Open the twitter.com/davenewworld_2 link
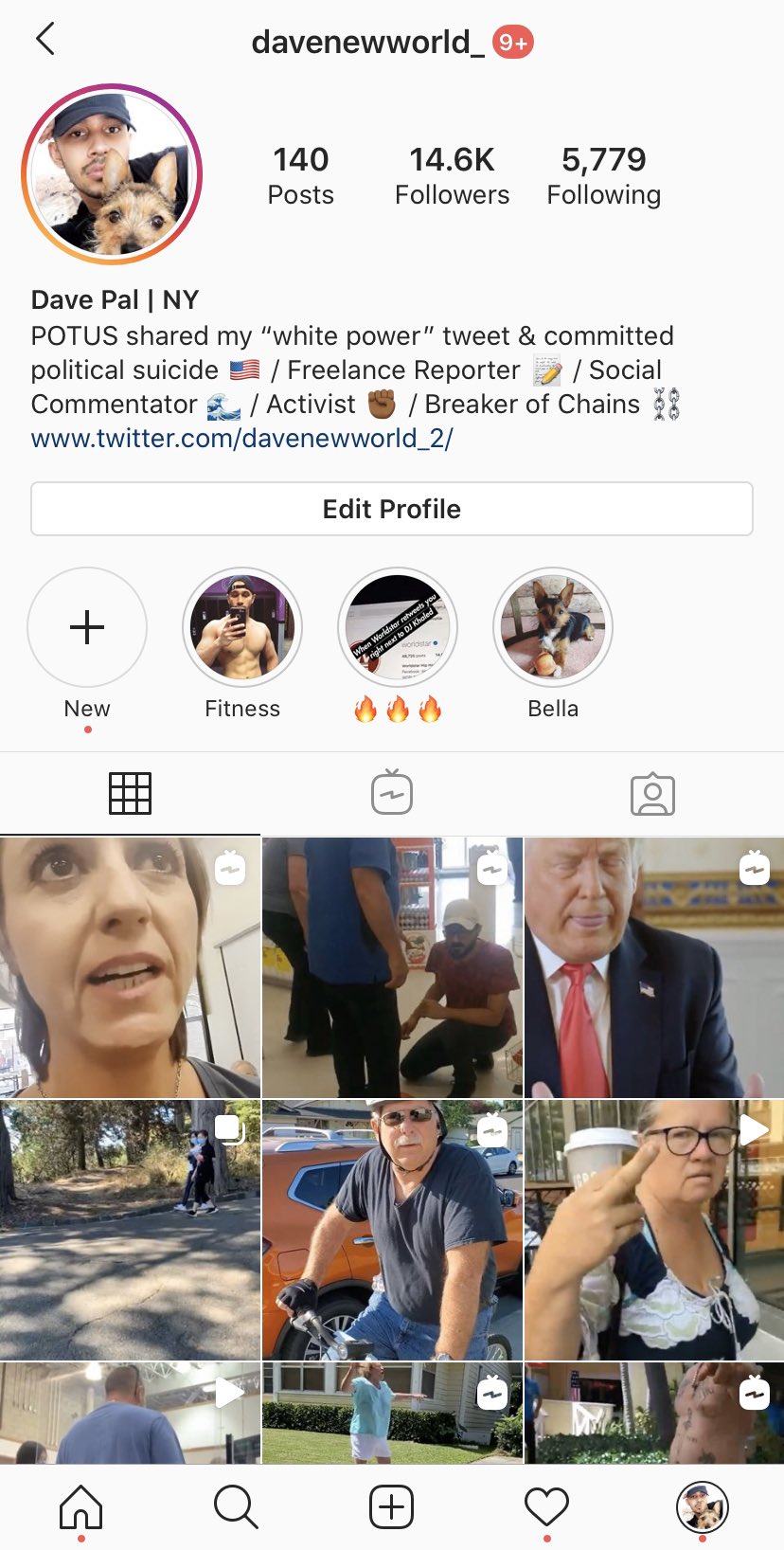Viewport: 784px width, 1550px height. coord(241,438)
